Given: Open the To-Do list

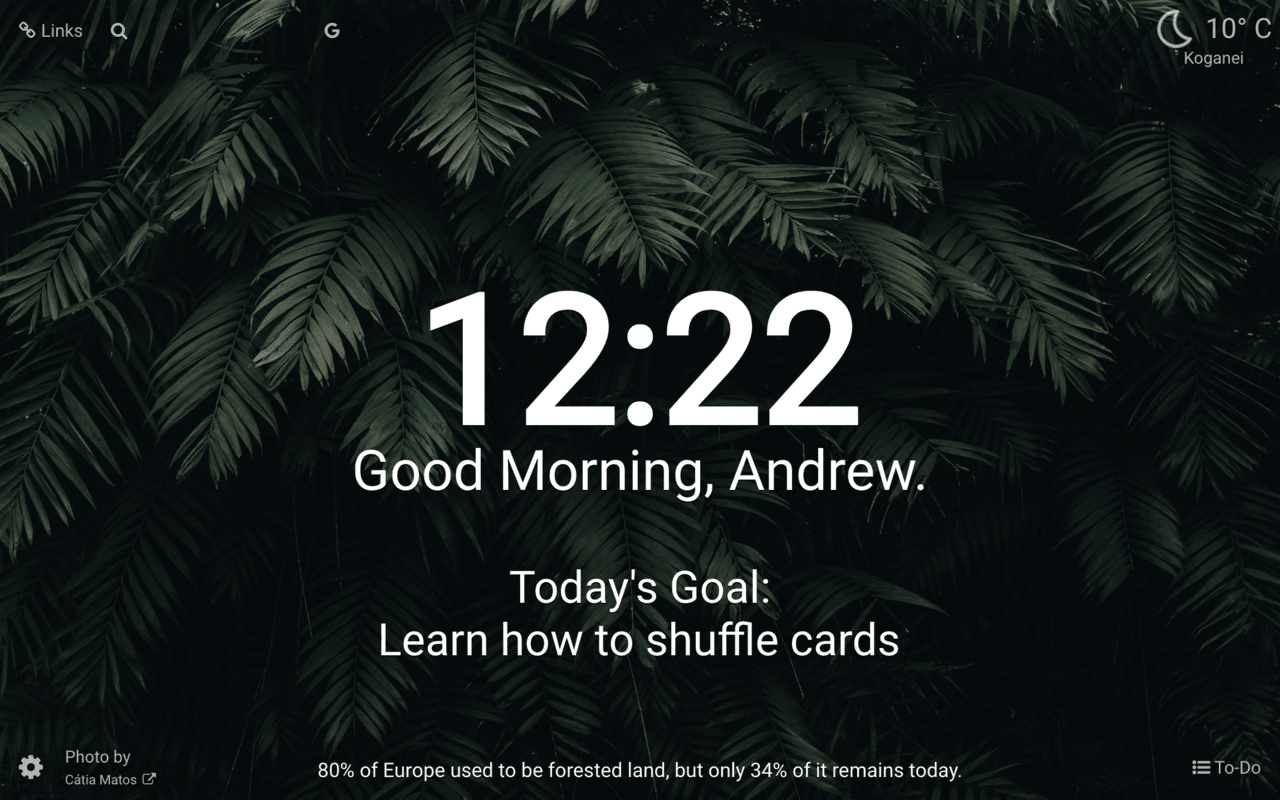Looking at the screenshot, I should point(1226,768).
